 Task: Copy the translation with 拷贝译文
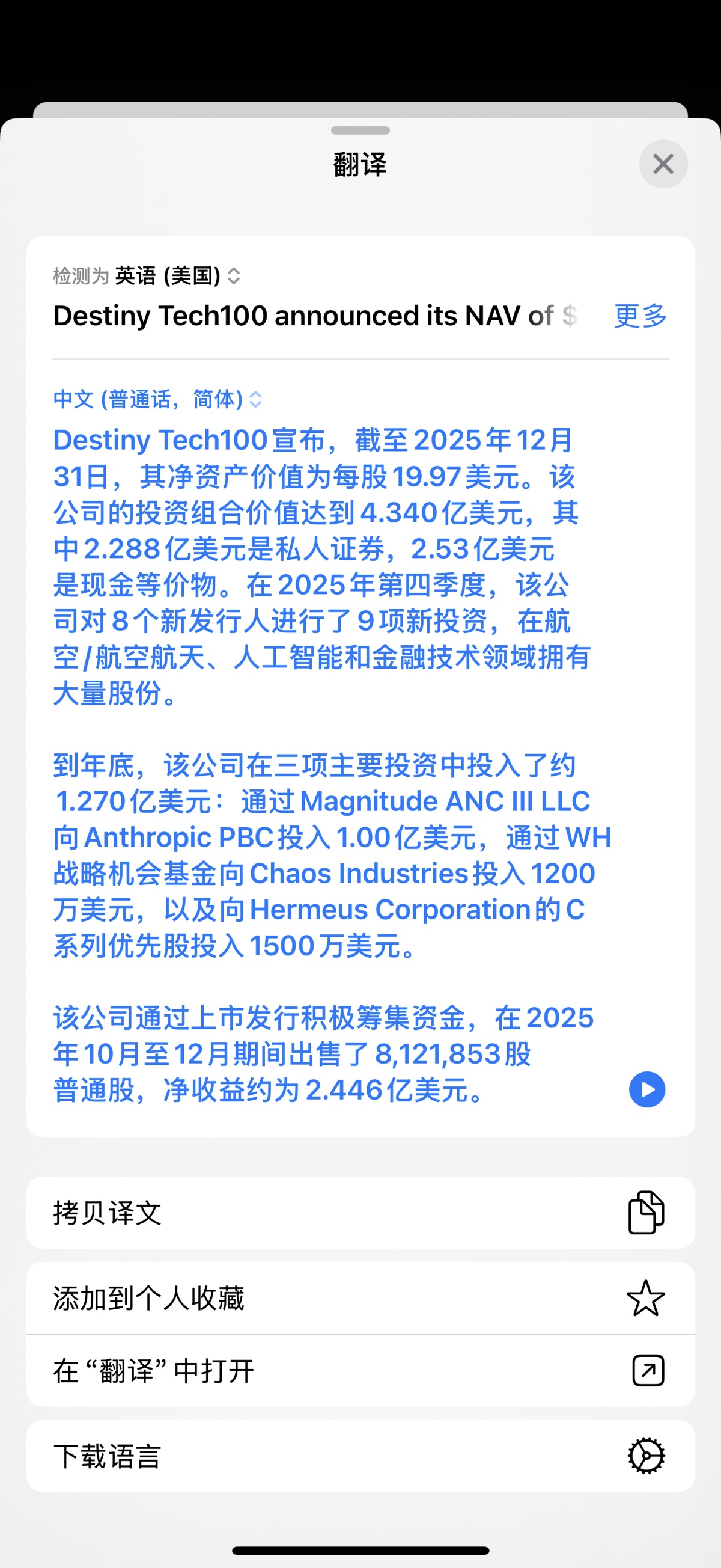click(360, 1213)
